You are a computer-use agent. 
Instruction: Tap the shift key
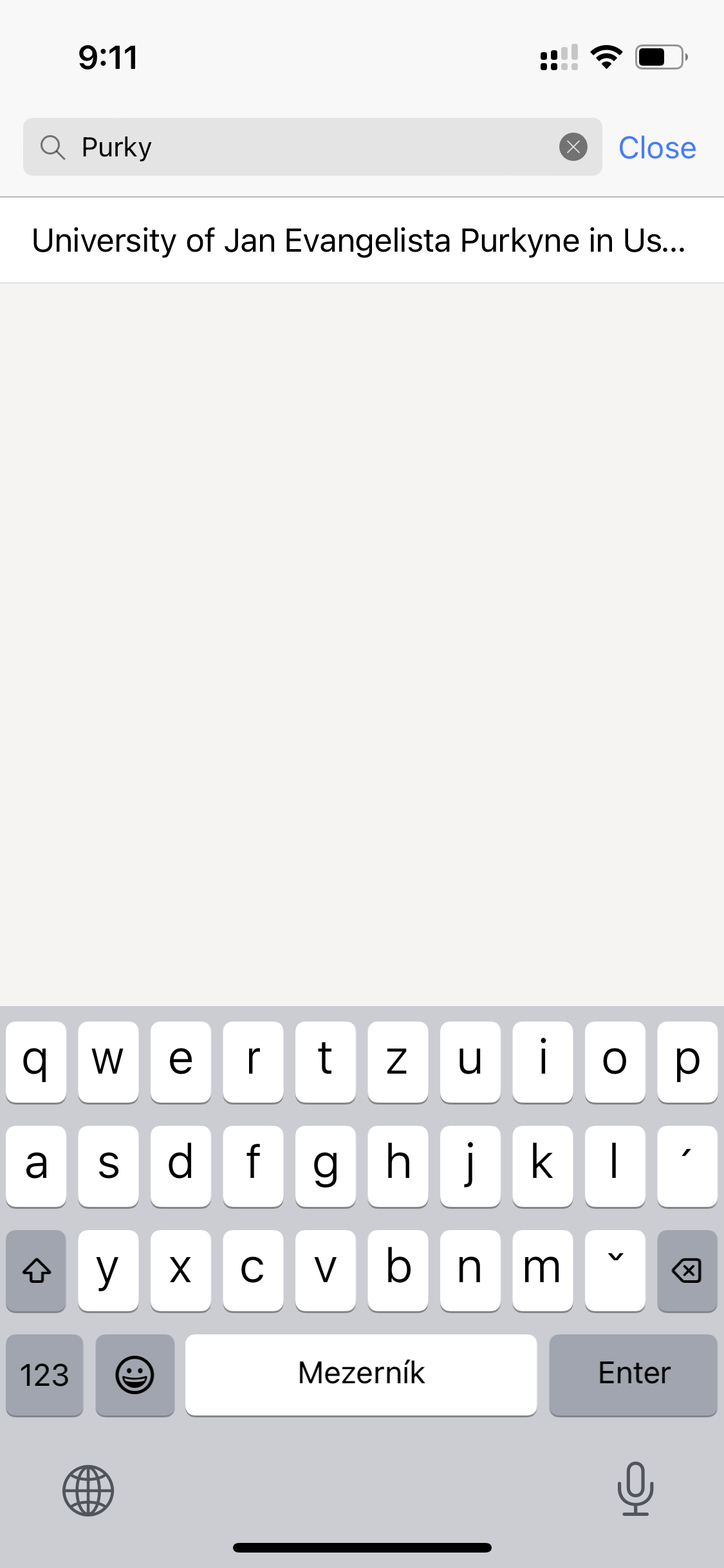pyautogui.click(x=36, y=1271)
